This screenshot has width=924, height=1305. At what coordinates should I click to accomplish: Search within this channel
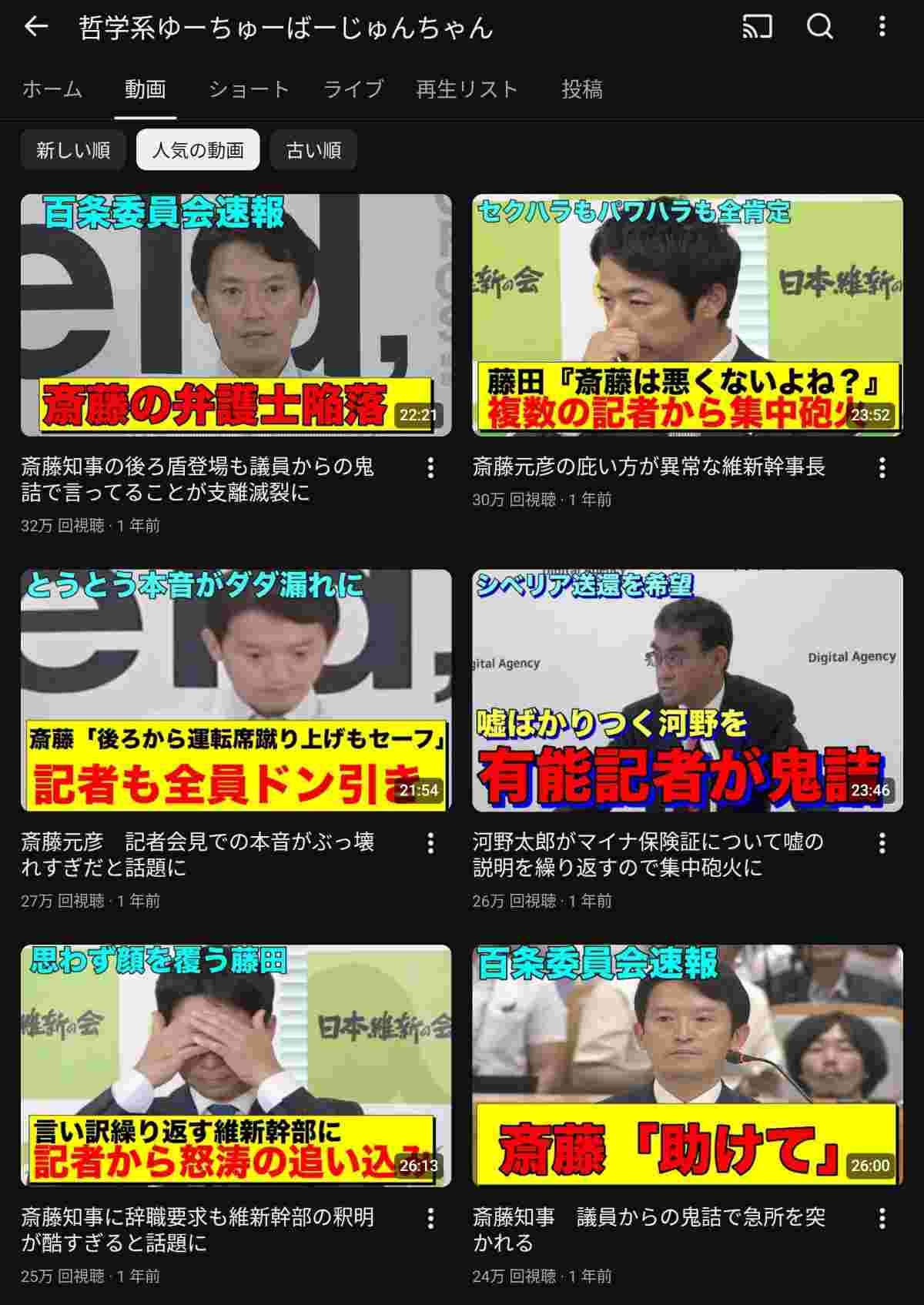pos(820,28)
